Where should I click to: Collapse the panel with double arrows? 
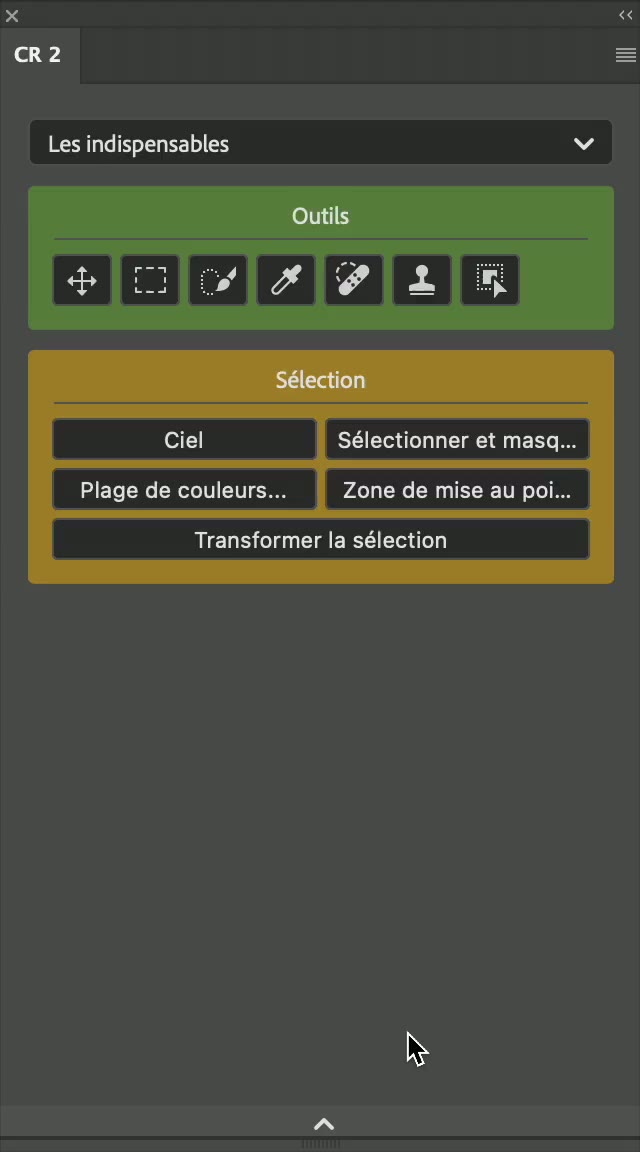pos(626,15)
